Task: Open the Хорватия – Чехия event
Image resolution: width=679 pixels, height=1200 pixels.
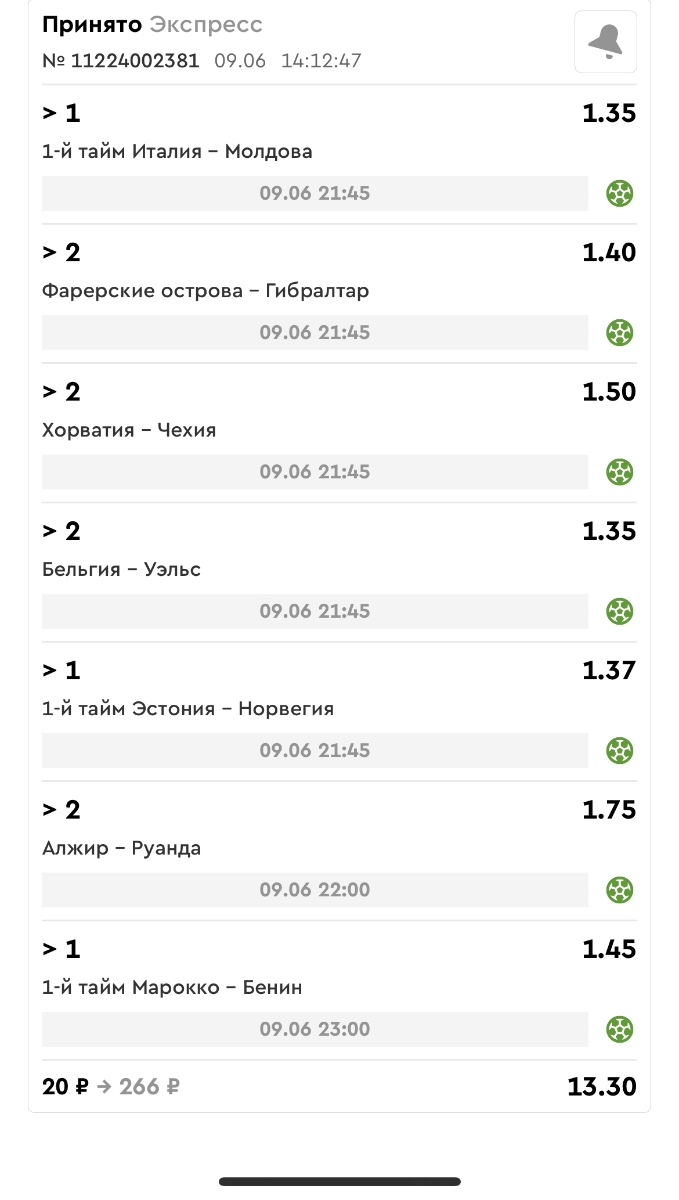Action: [129, 431]
